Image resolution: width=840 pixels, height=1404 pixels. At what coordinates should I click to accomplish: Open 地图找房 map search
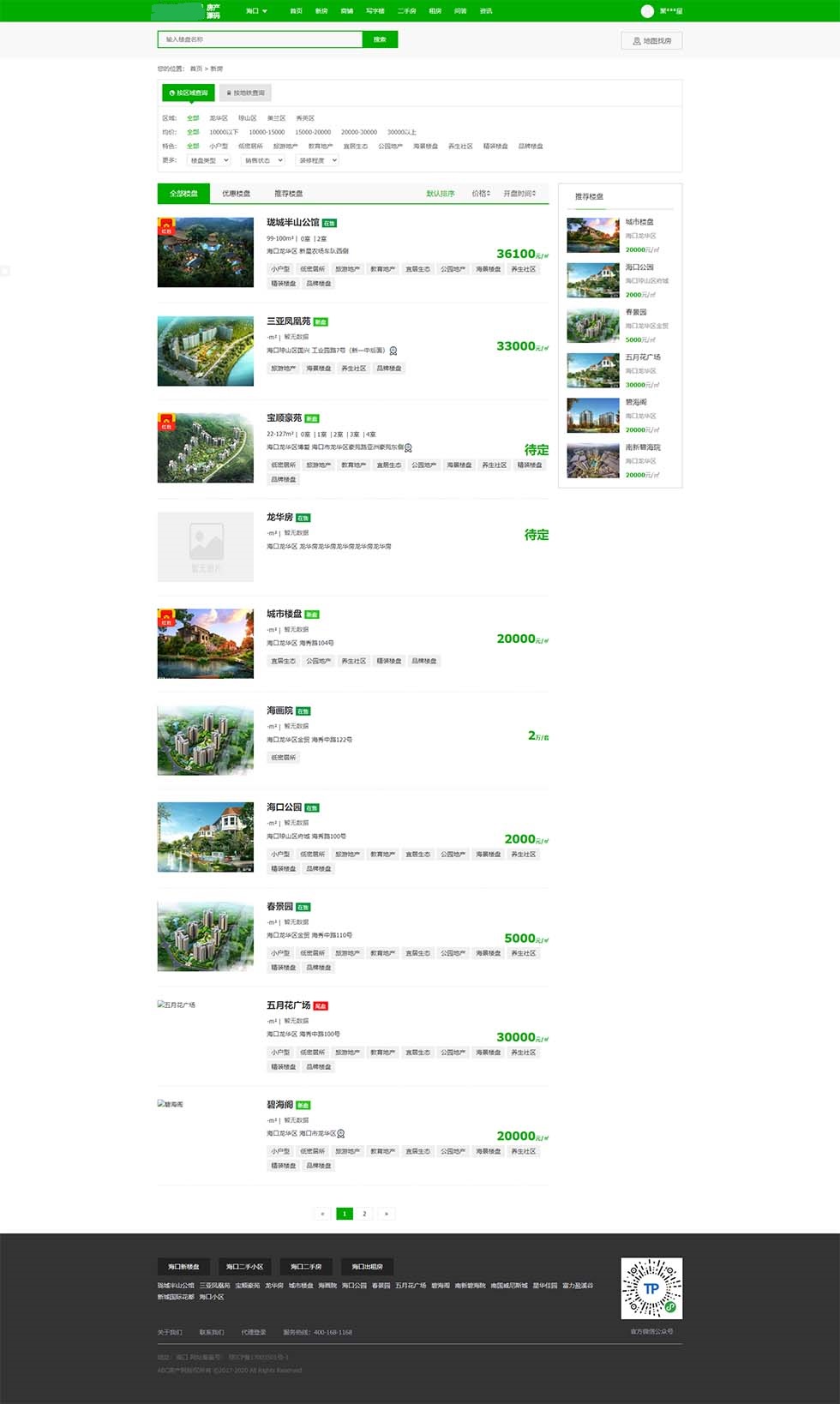[x=651, y=40]
